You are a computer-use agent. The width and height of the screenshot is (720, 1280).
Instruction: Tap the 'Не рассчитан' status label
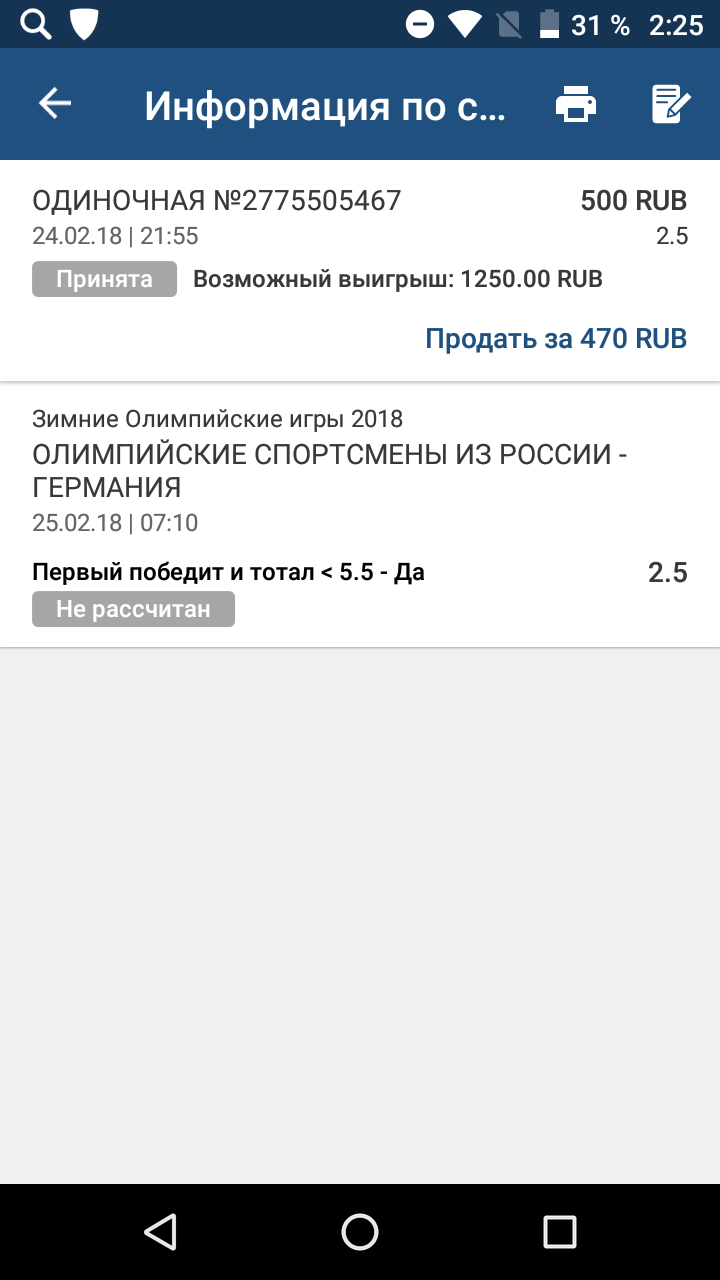tap(133, 609)
